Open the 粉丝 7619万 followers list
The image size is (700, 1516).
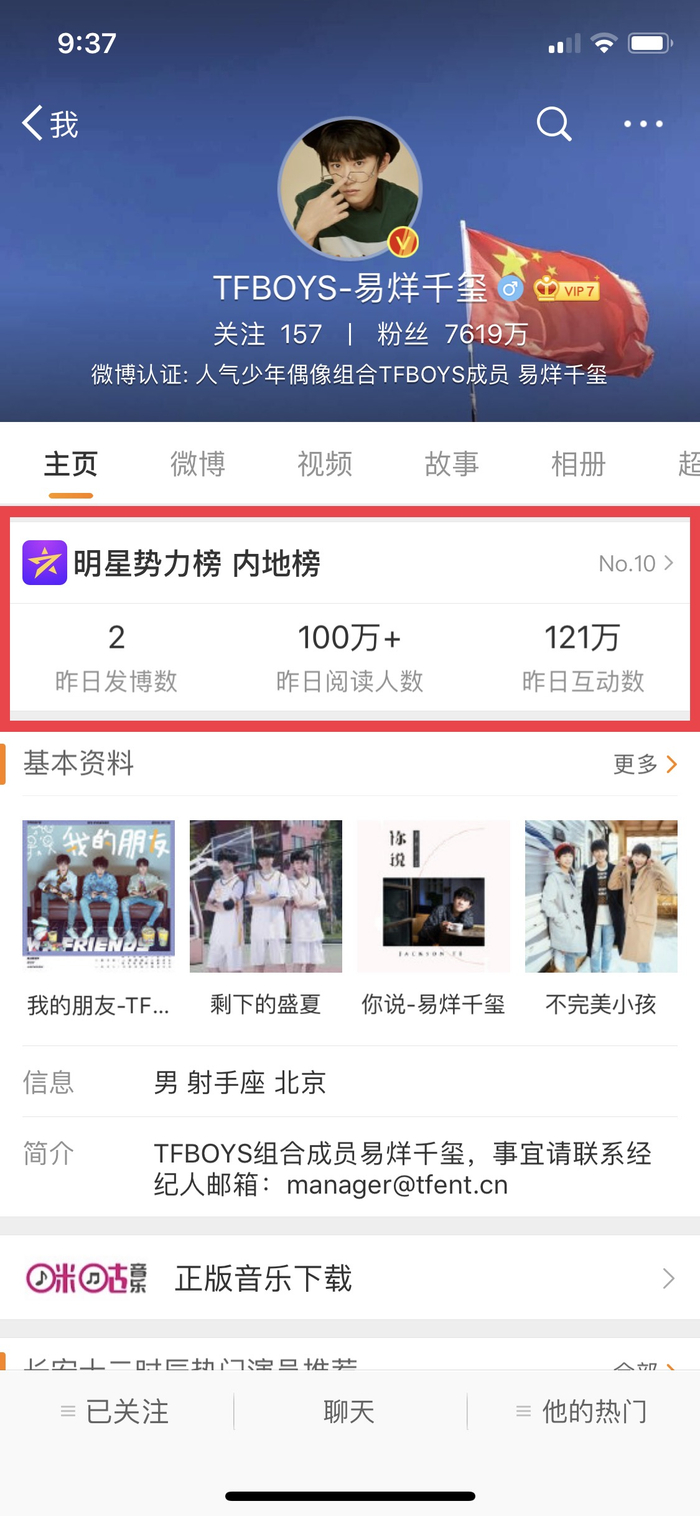[452, 334]
